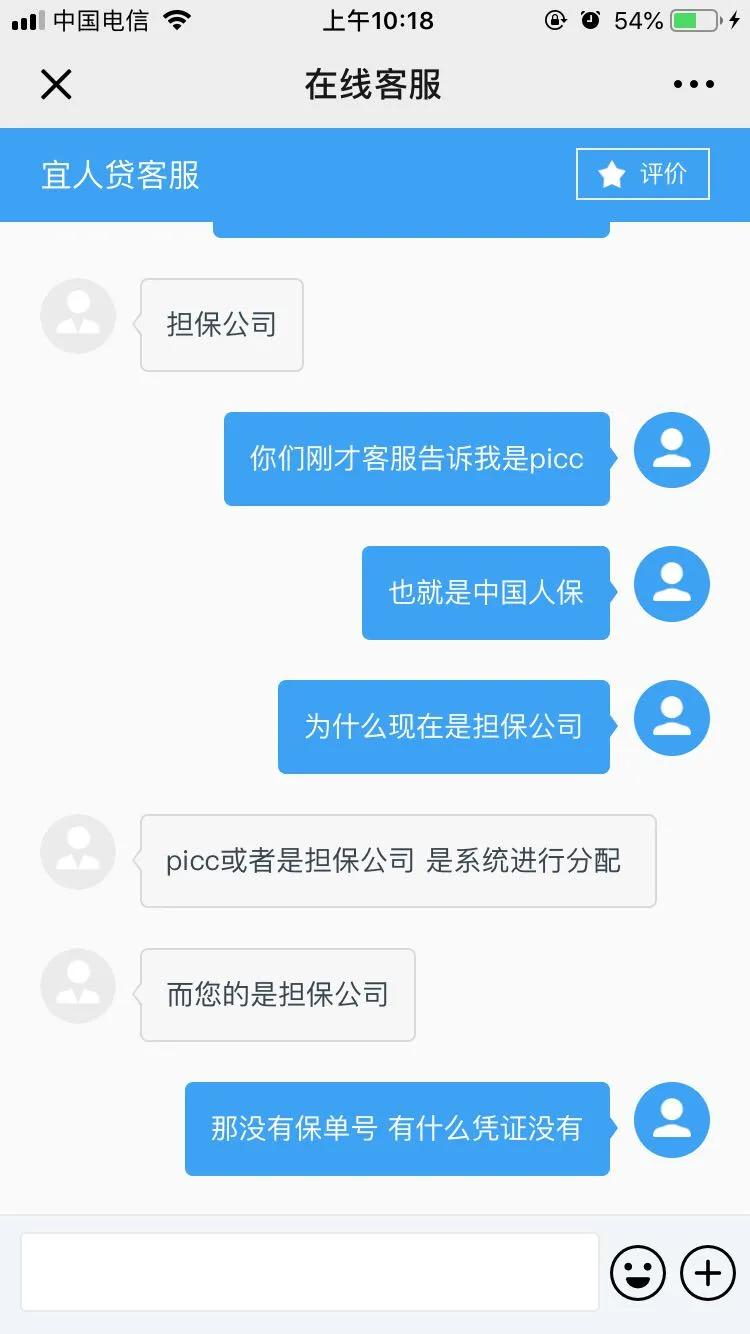750x1334 pixels.
Task: Click the message input field
Action: 310,1272
